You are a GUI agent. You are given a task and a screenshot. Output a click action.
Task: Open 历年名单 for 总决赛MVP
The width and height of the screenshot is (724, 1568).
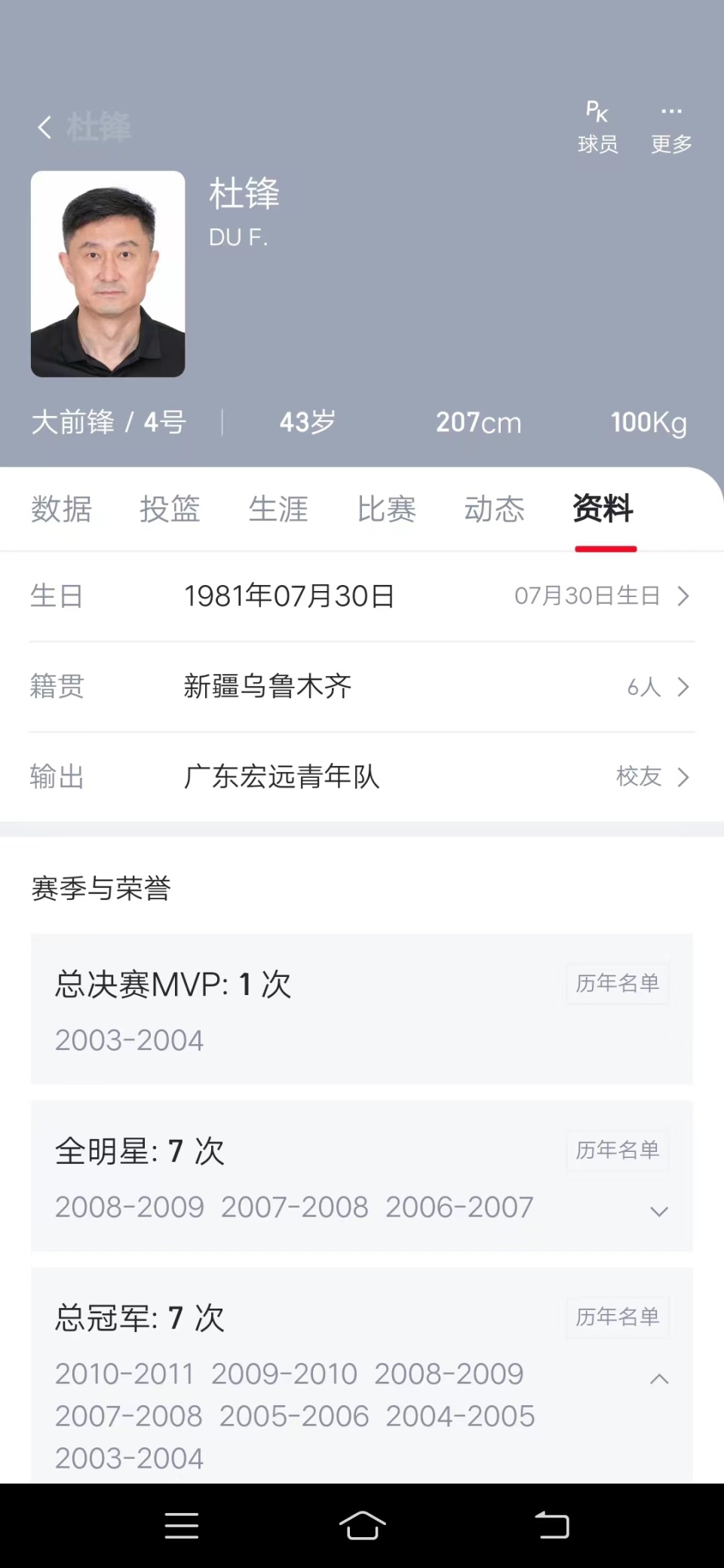[x=618, y=984]
